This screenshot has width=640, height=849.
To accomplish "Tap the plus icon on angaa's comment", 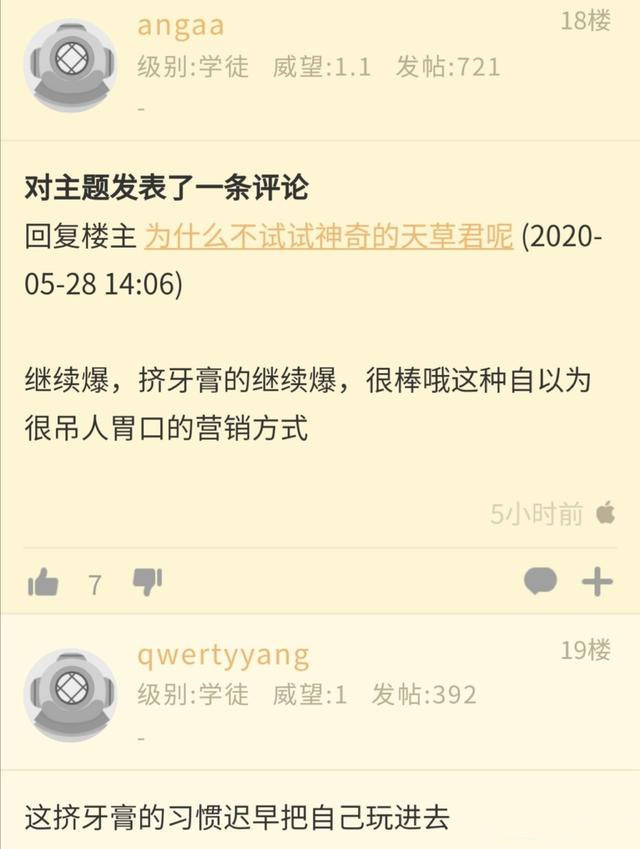I will 597,581.
